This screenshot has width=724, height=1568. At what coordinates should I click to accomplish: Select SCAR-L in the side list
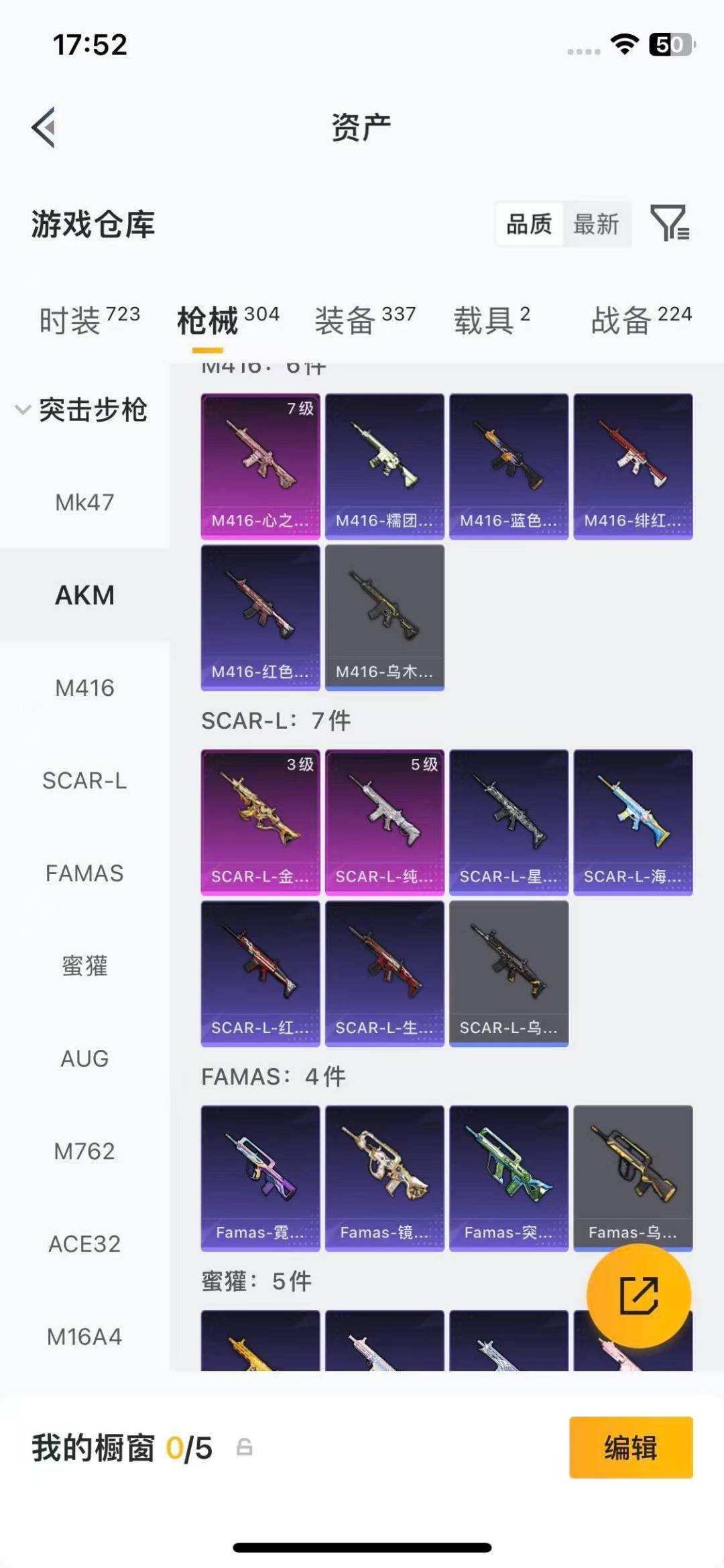84,780
